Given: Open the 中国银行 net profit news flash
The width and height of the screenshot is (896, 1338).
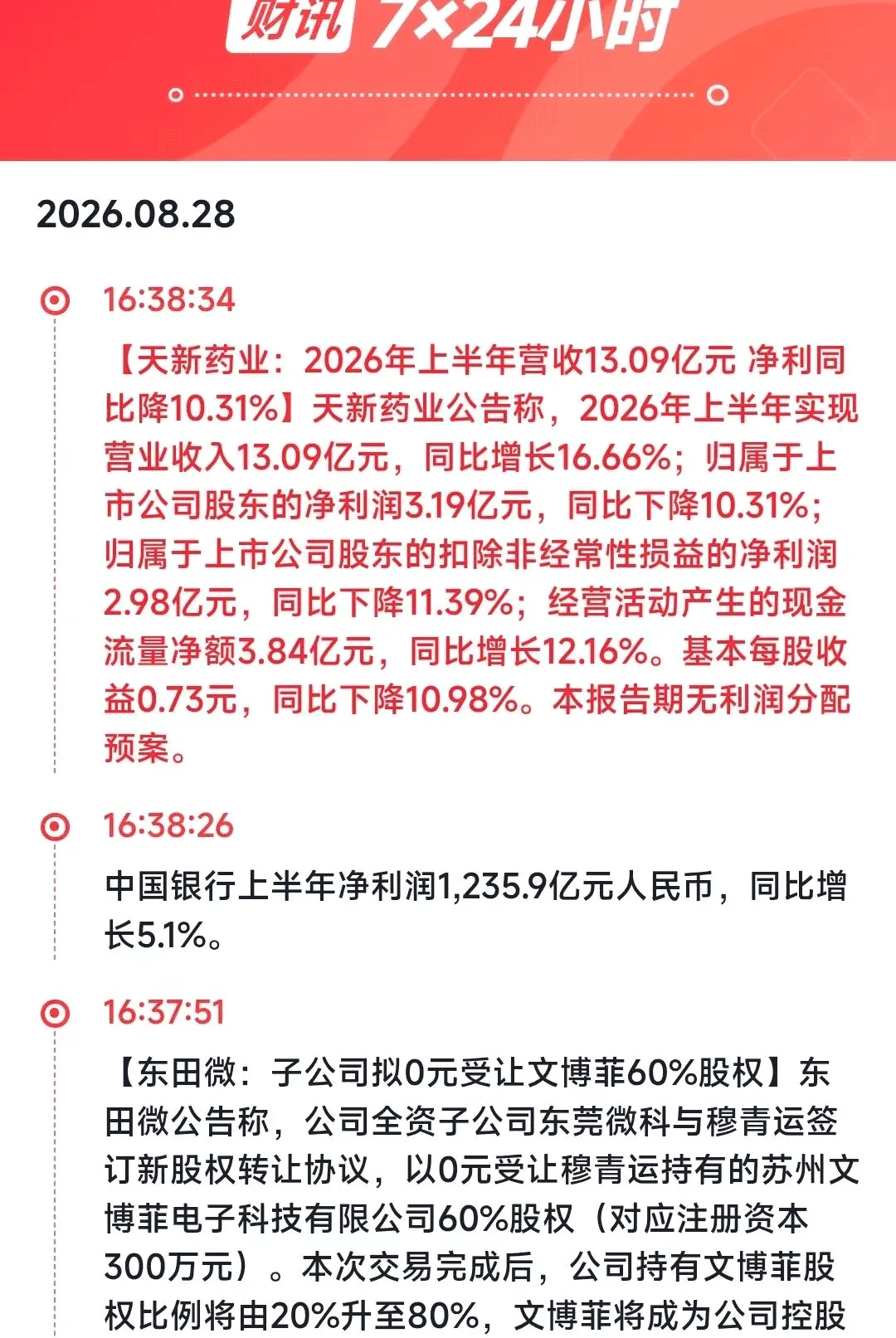Looking at the screenshot, I should (x=476, y=910).
